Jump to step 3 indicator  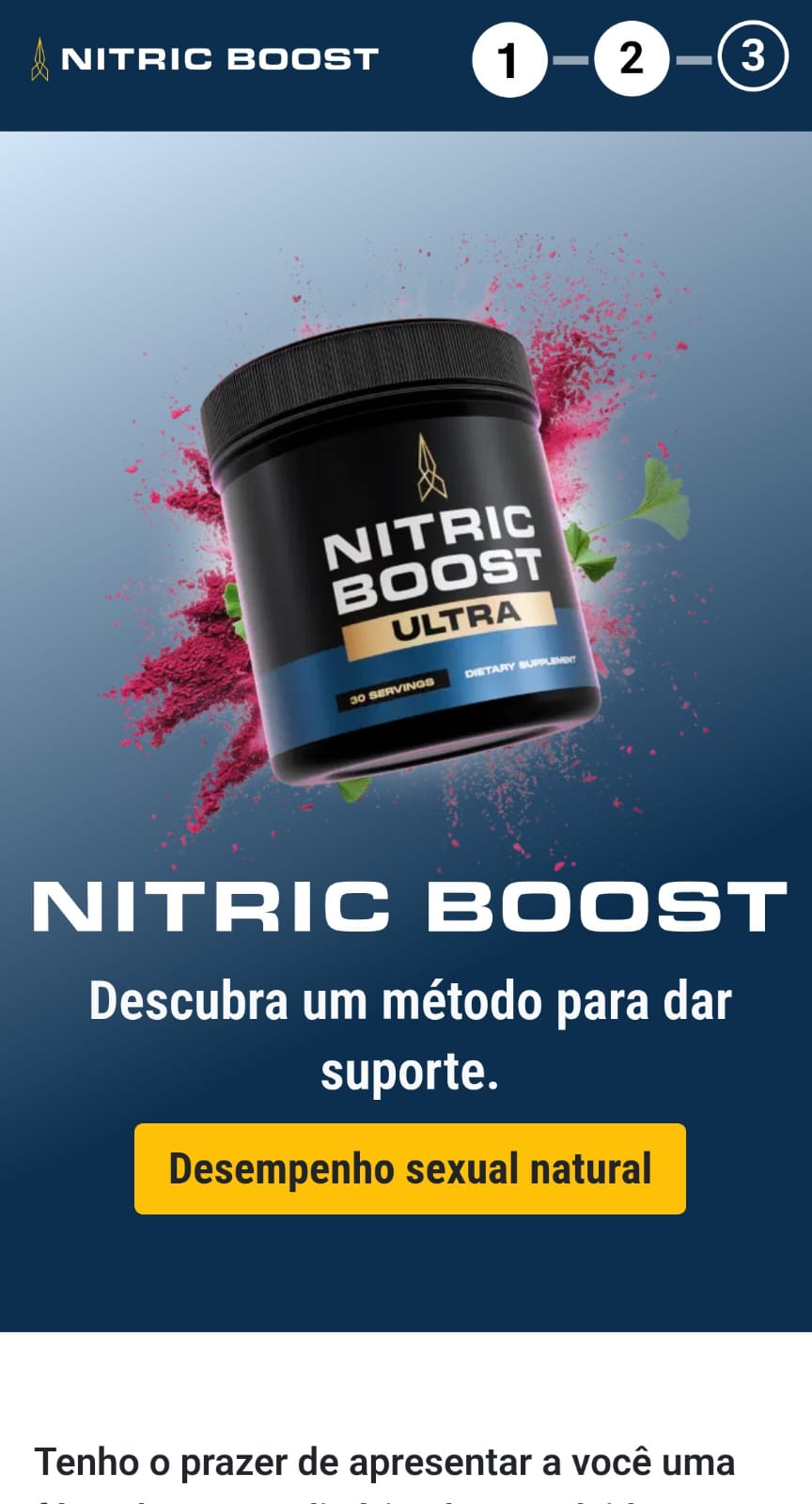[x=753, y=57]
